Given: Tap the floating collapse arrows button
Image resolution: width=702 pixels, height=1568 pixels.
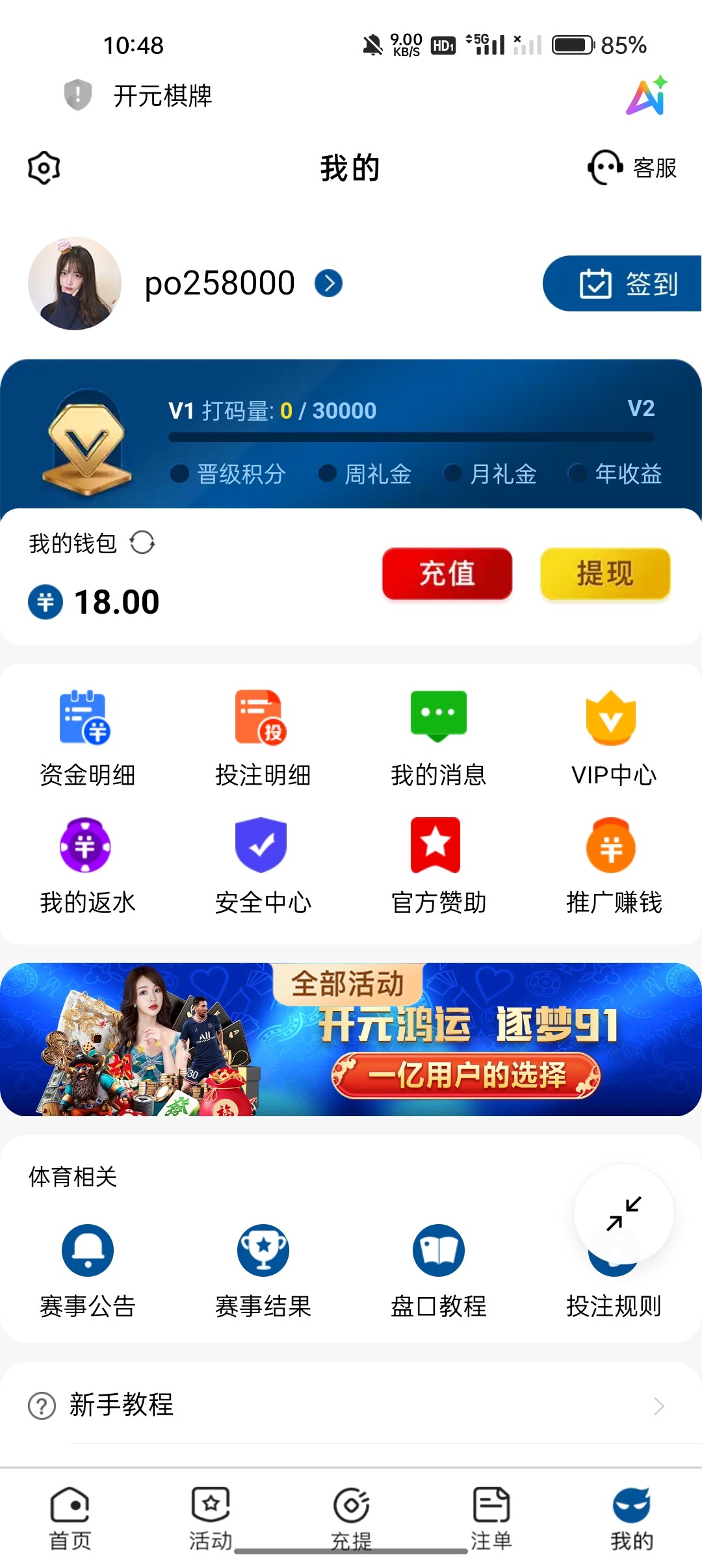Looking at the screenshot, I should point(623,1214).
